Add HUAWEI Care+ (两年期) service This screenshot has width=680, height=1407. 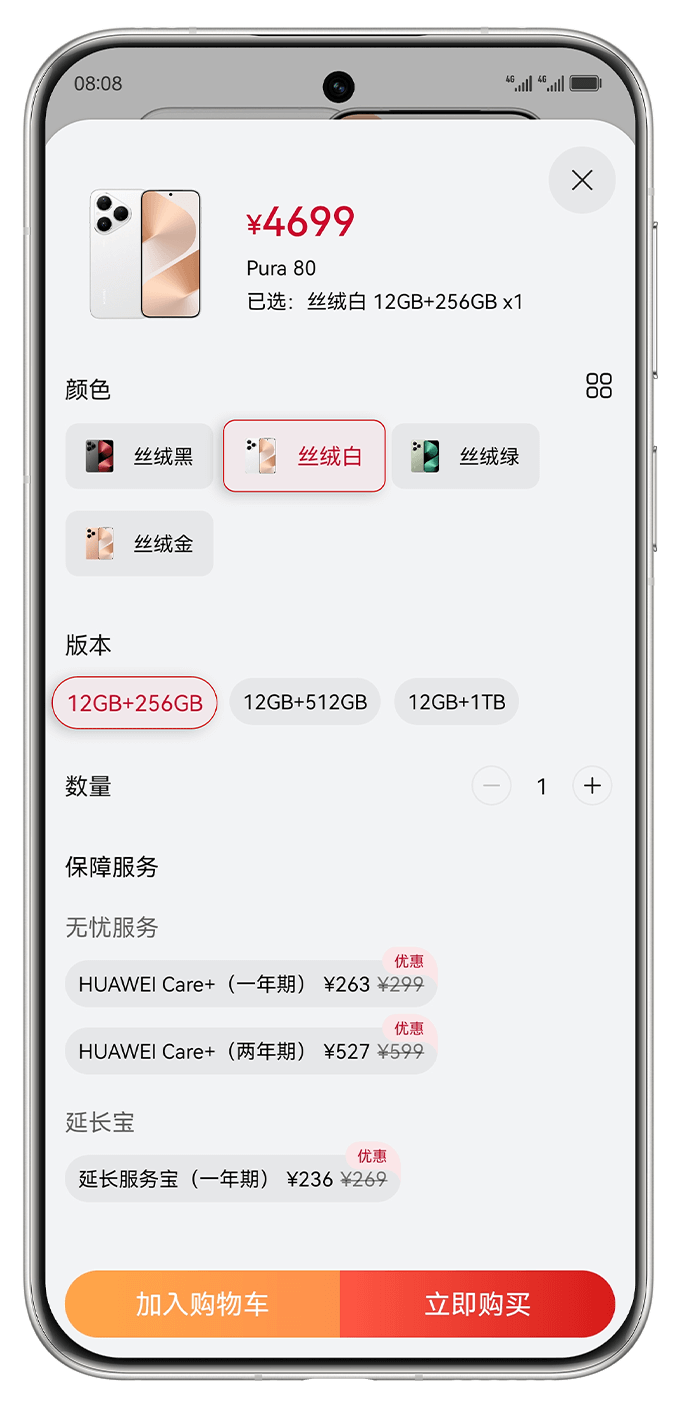[251, 1051]
